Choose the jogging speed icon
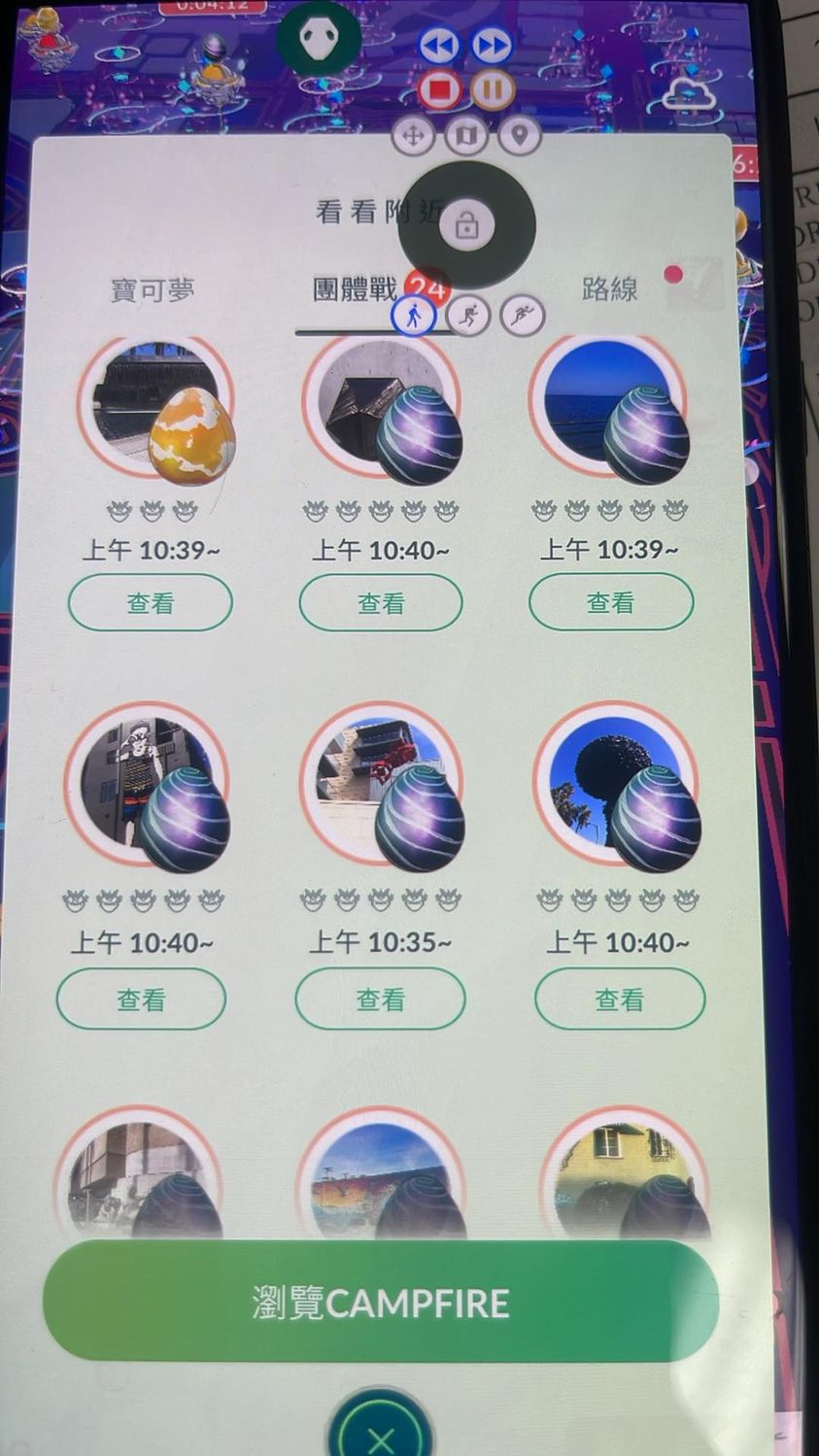819x1456 pixels. pyautogui.click(x=468, y=316)
